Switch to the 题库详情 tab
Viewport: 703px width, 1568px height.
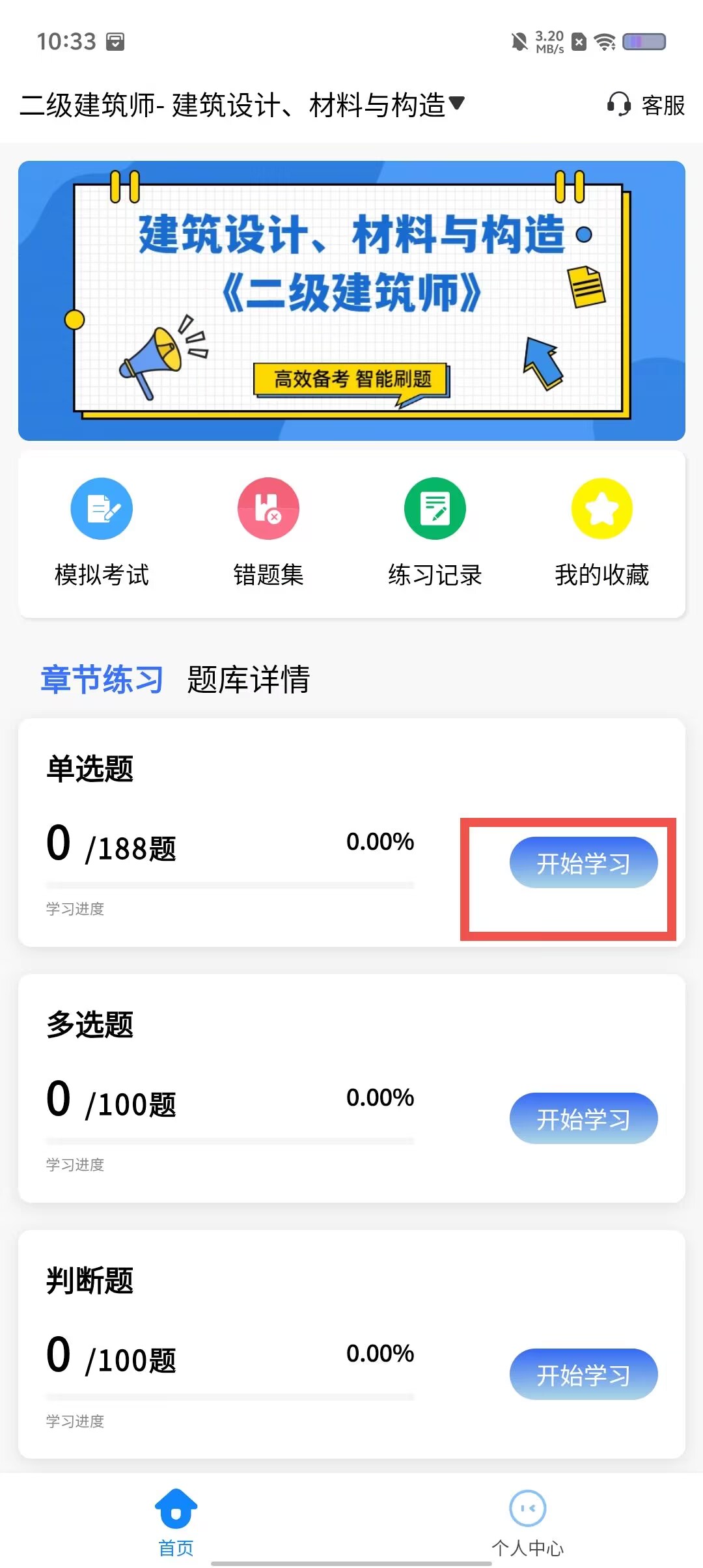click(248, 679)
